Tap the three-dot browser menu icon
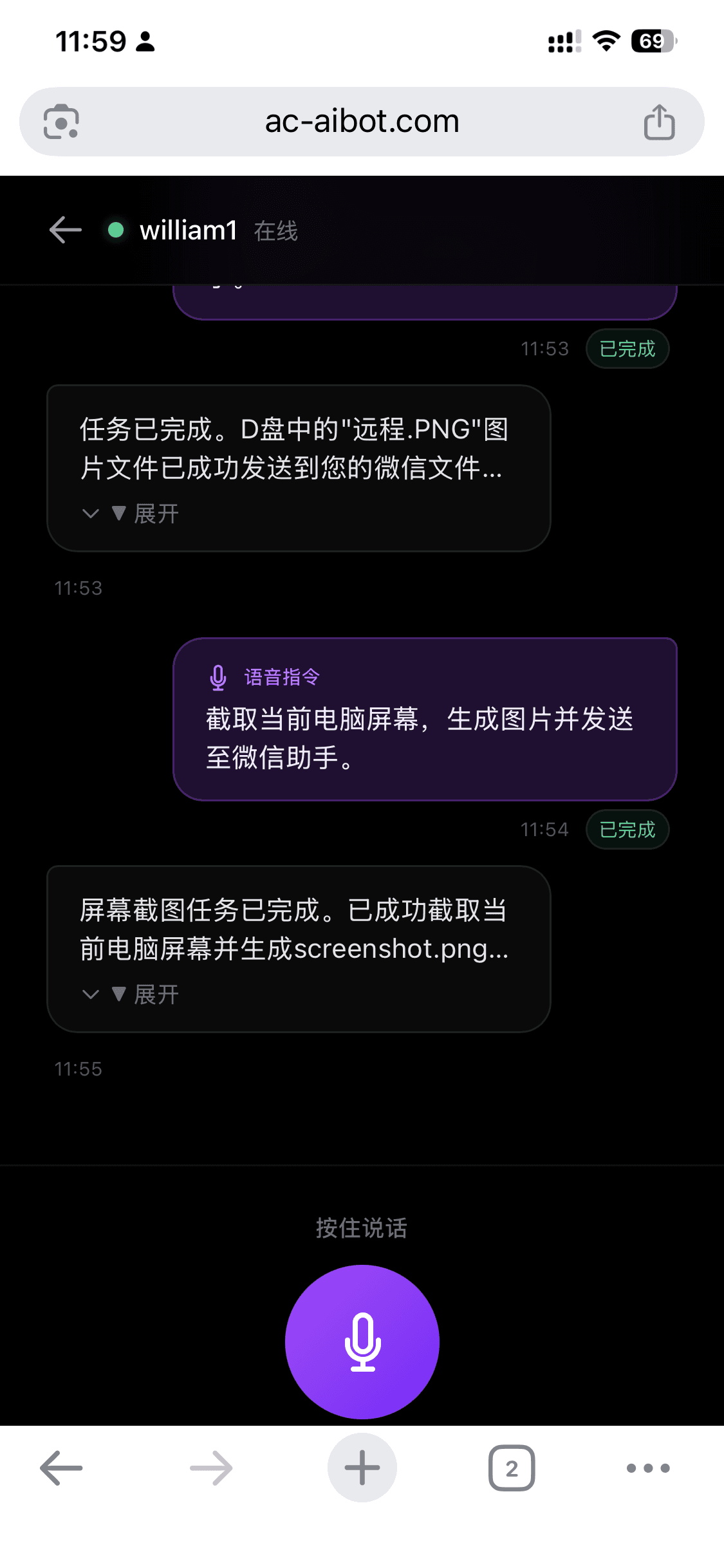Screen dimensions: 724x1568 coord(647,1468)
